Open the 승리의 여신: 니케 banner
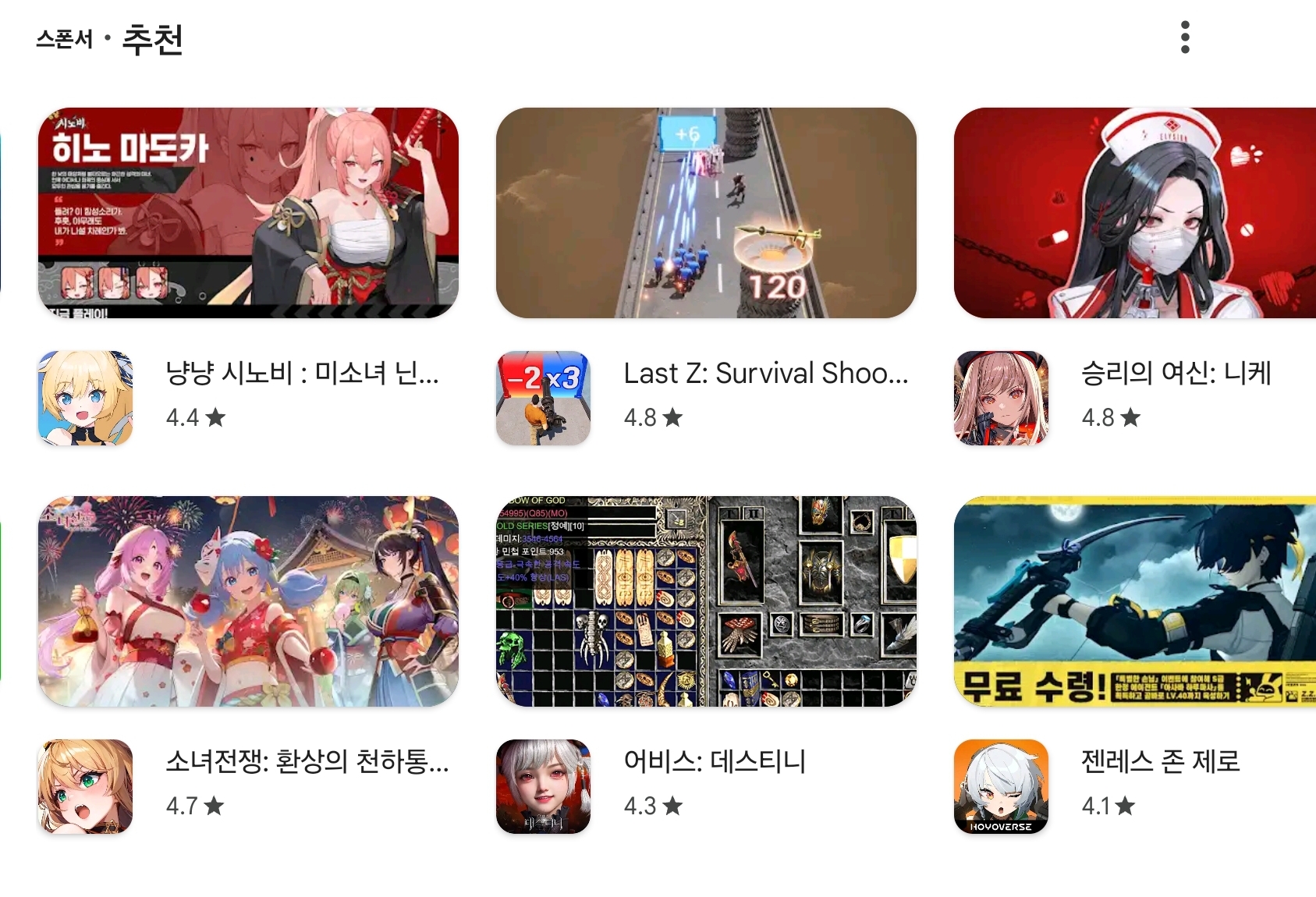This screenshot has height=897, width=1316. point(1134,212)
